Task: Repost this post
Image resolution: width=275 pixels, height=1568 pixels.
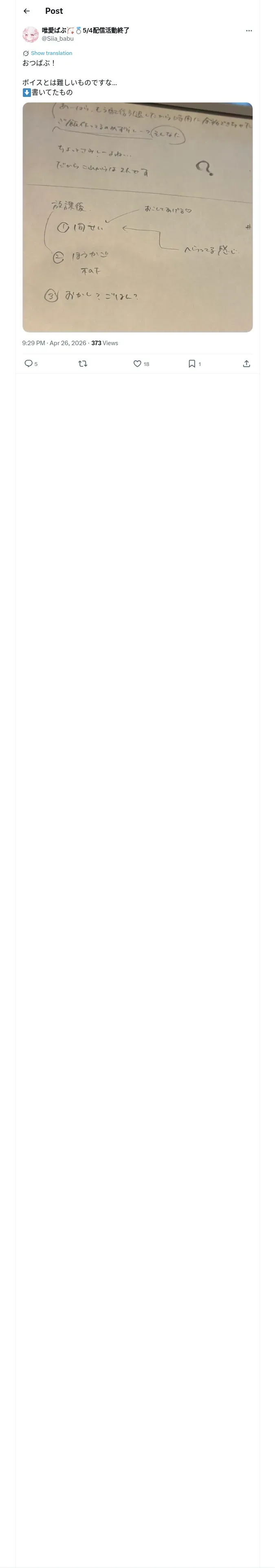Action: tap(83, 364)
